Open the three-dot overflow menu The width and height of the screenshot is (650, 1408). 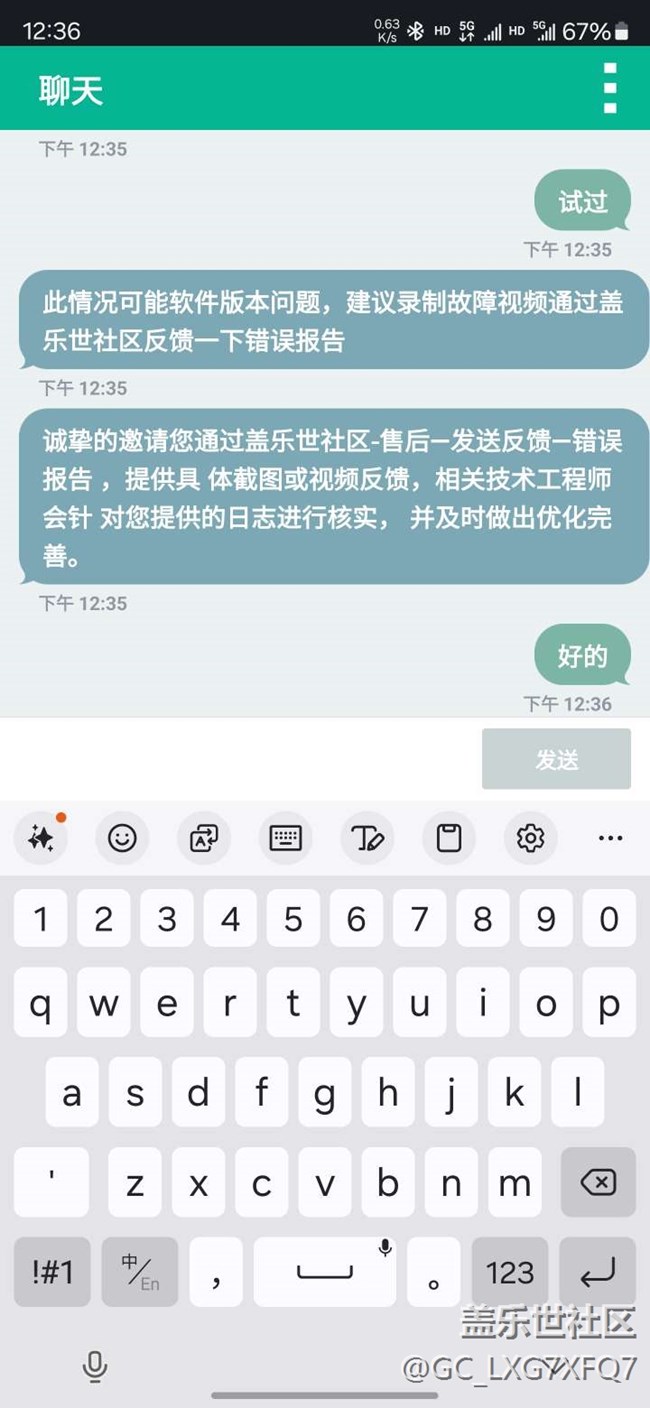pyautogui.click(x=610, y=88)
